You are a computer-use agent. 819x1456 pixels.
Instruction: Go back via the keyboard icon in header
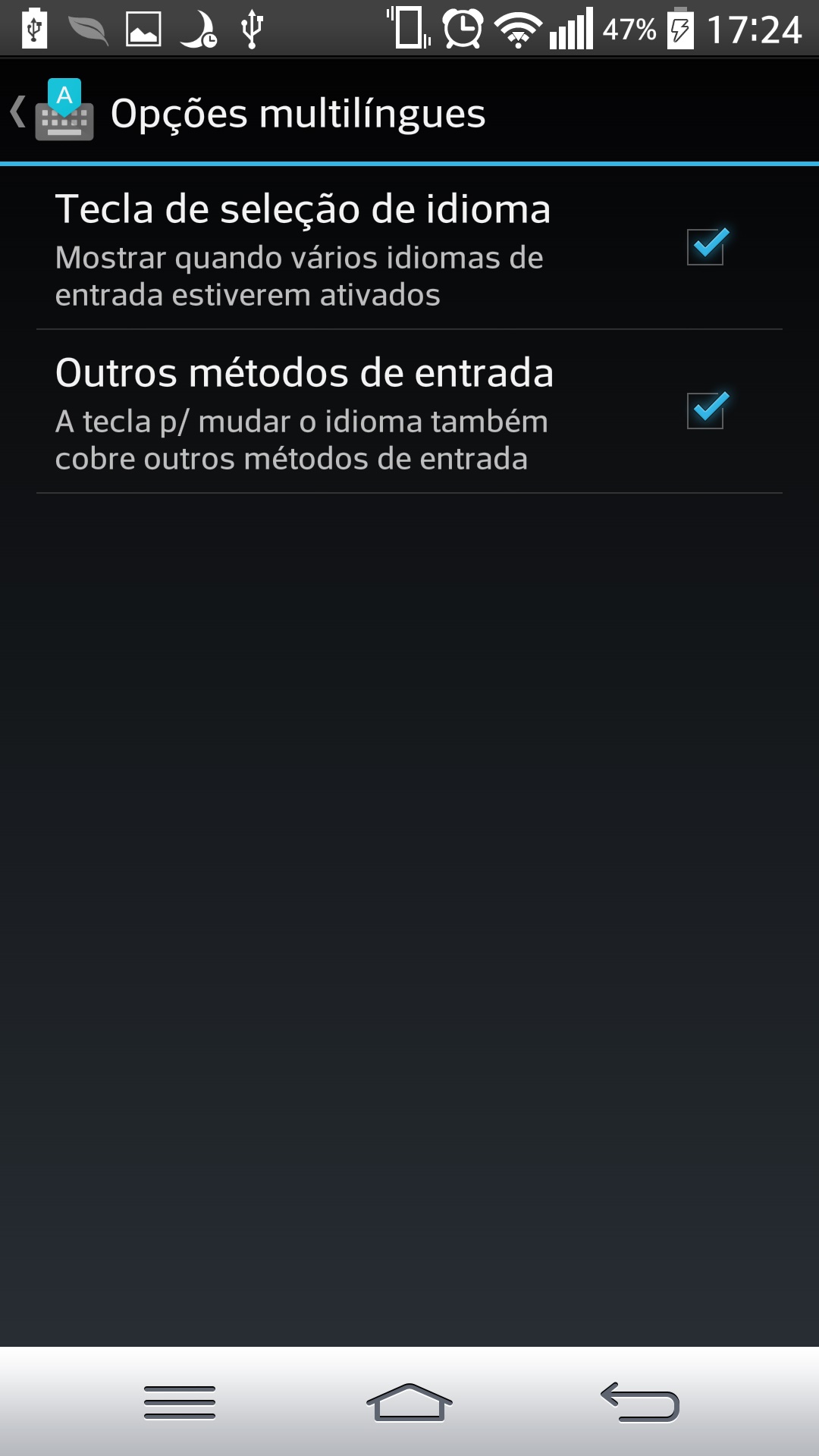point(64,110)
